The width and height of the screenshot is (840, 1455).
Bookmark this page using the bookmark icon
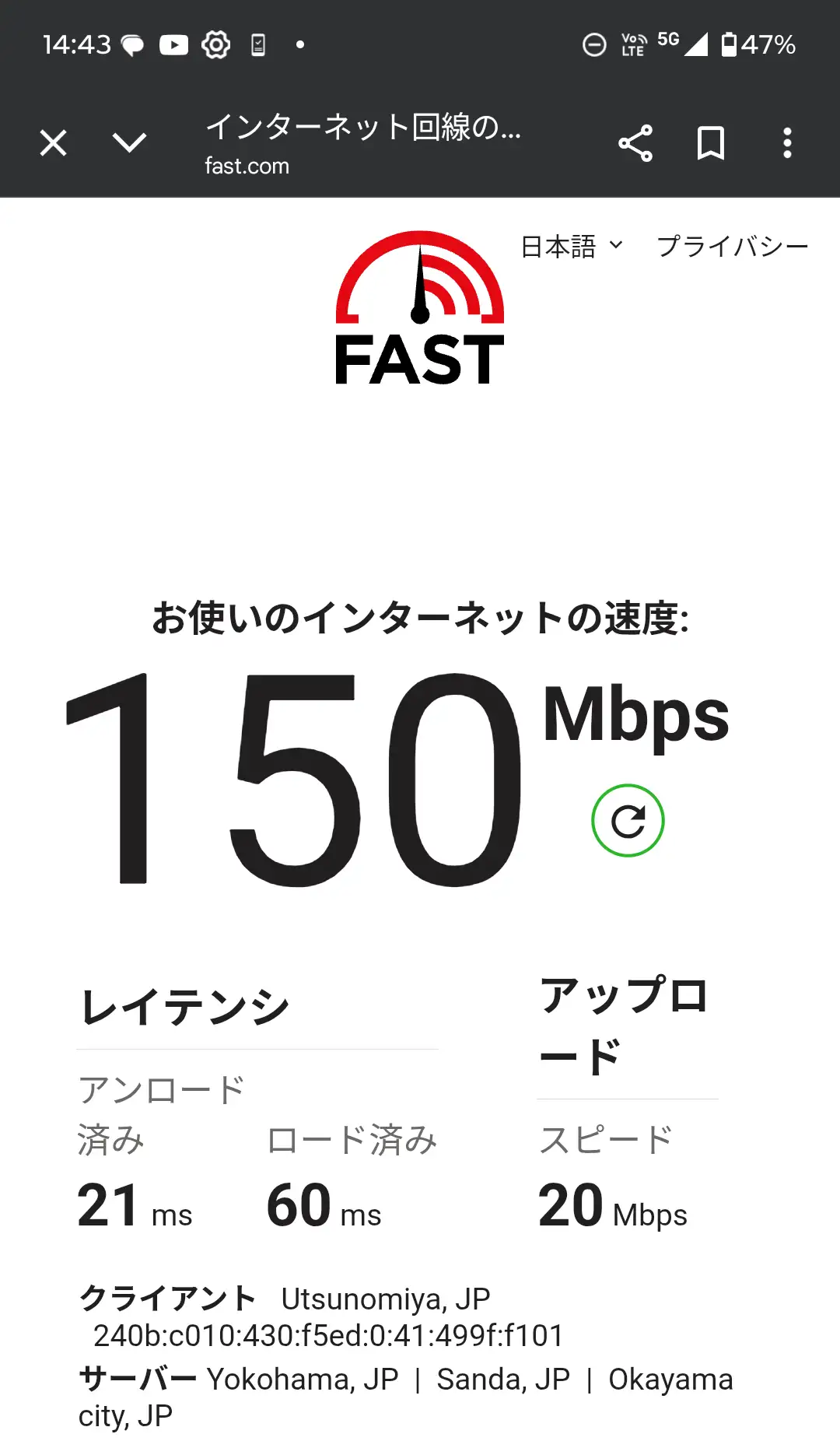pyautogui.click(x=710, y=142)
